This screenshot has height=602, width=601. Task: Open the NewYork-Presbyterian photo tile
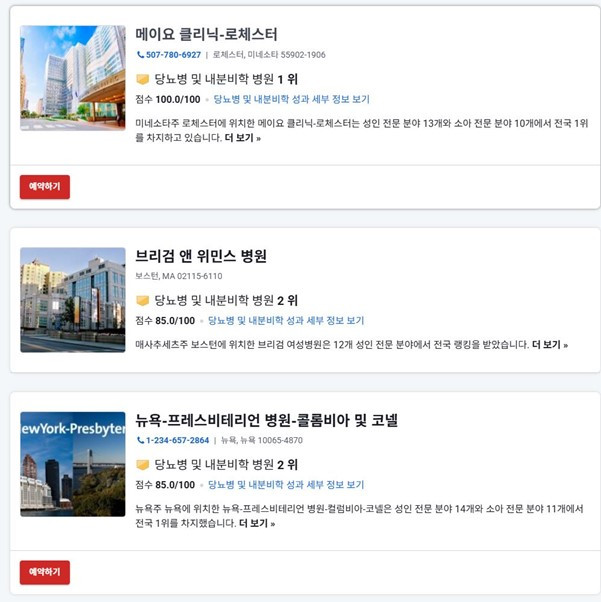73,464
